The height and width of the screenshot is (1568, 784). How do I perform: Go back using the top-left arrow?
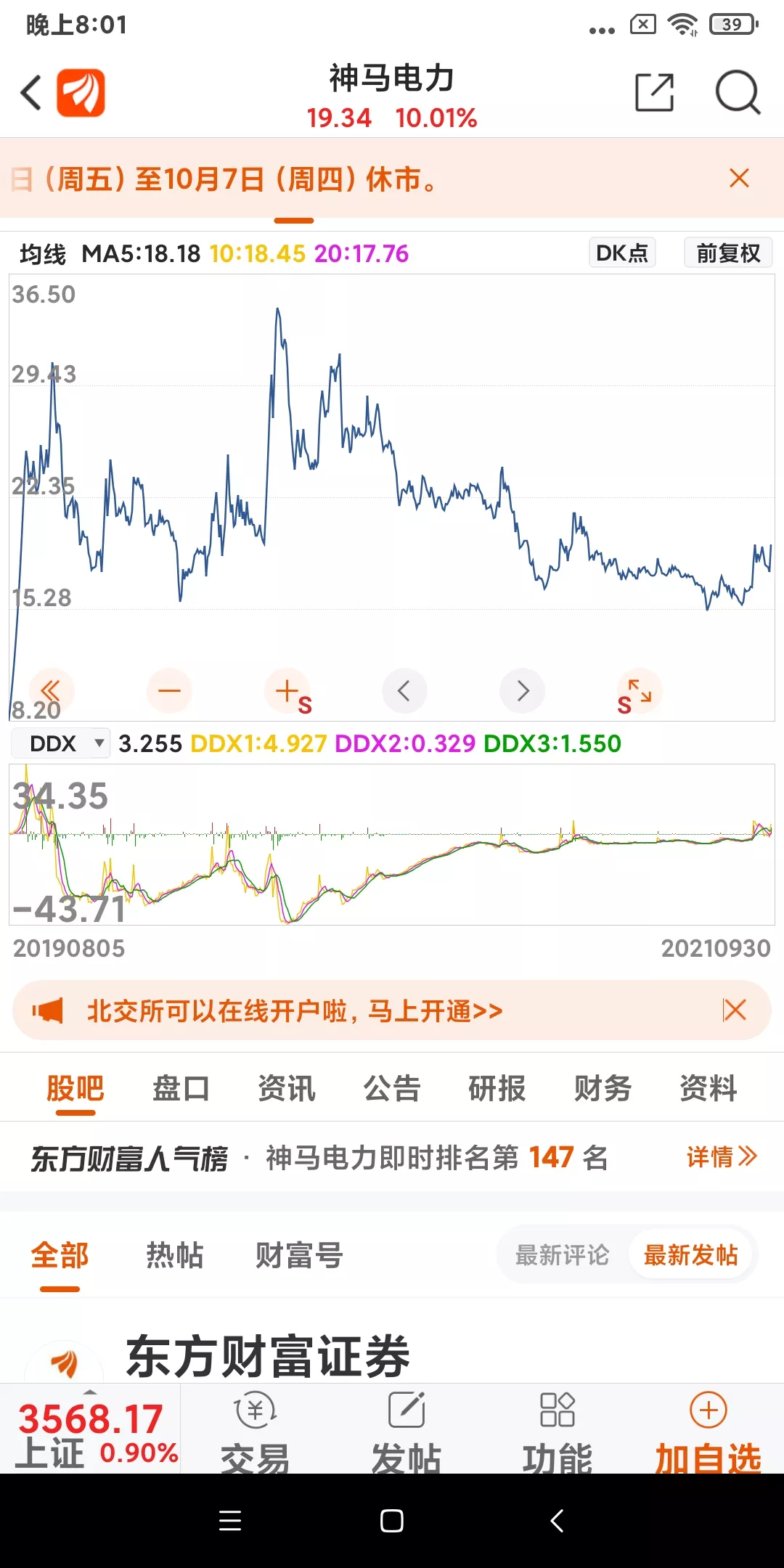pos(31,93)
